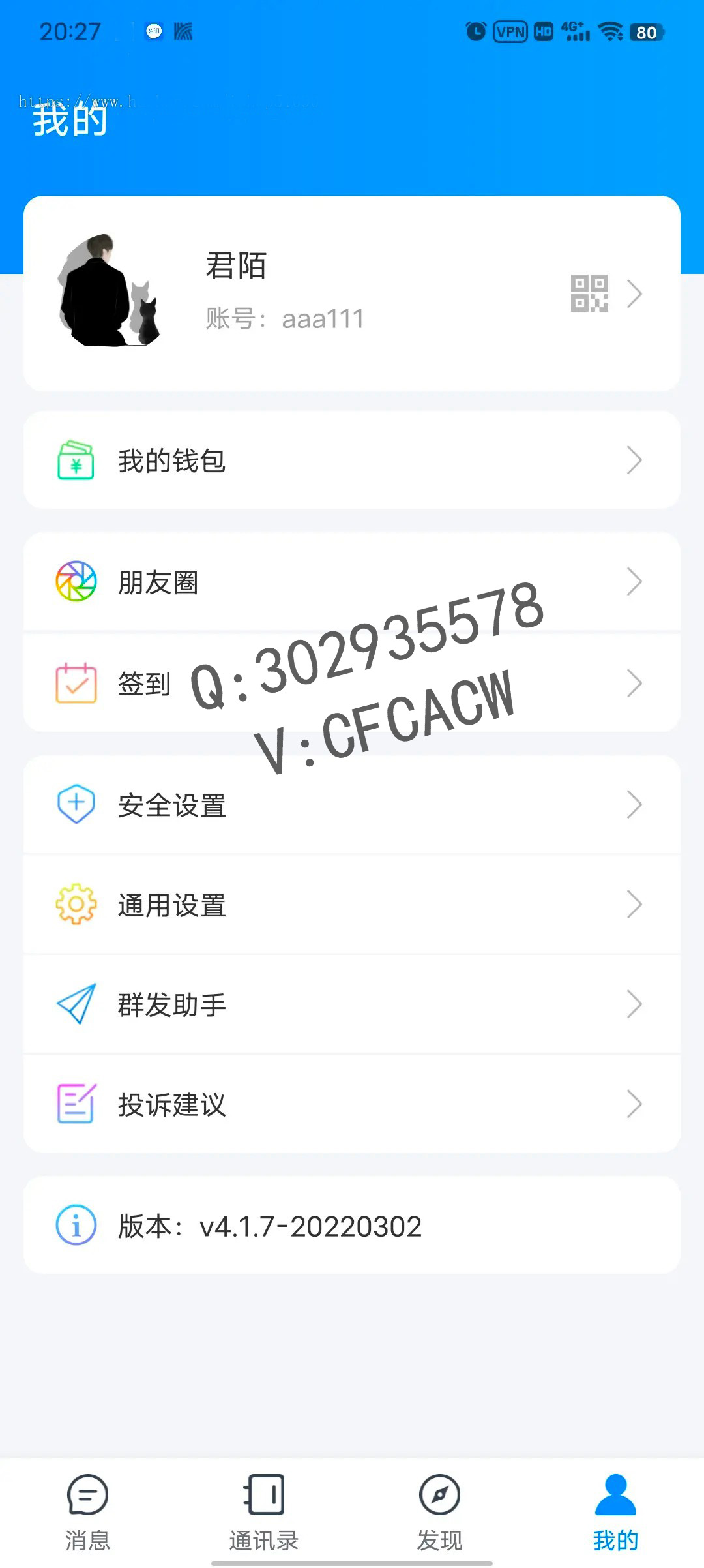Open 君陌's profile details
The height and width of the screenshot is (1568, 704).
click(285, 293)
